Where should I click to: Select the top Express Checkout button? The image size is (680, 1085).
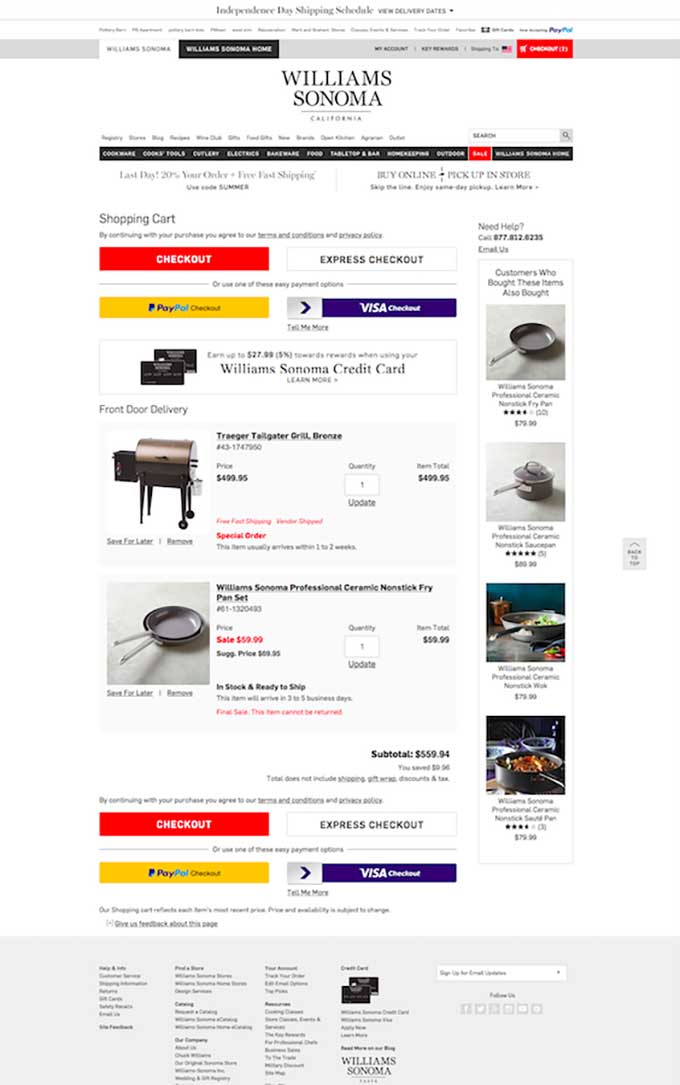(x=371, y=259)
